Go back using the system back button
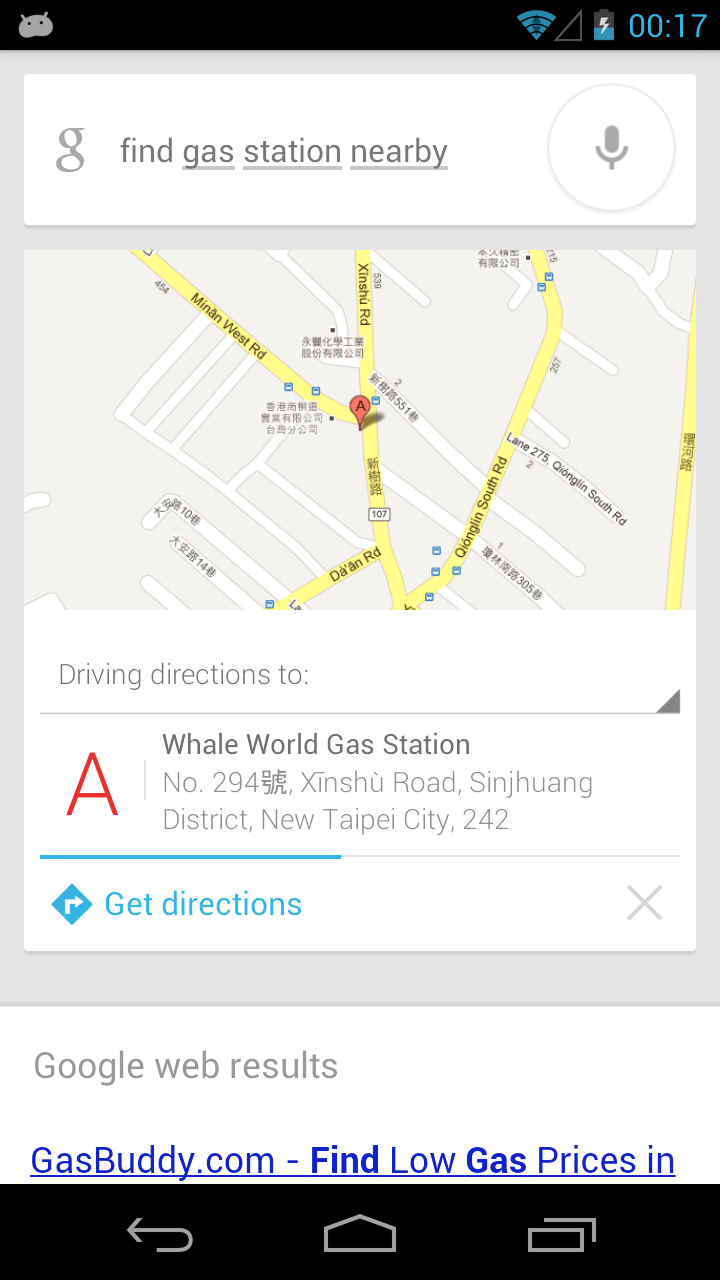 [x=160, y=1236]
